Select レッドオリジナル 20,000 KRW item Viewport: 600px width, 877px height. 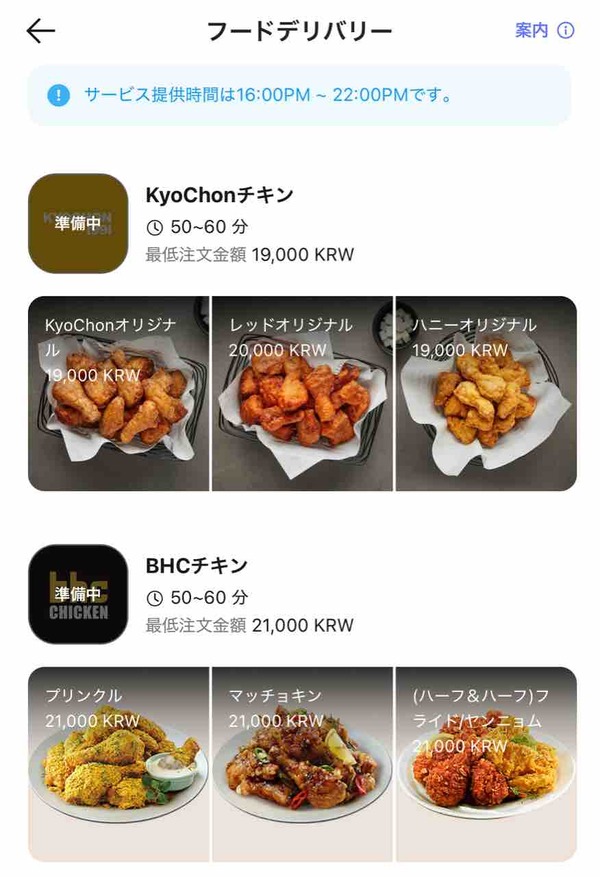[302, 394]
